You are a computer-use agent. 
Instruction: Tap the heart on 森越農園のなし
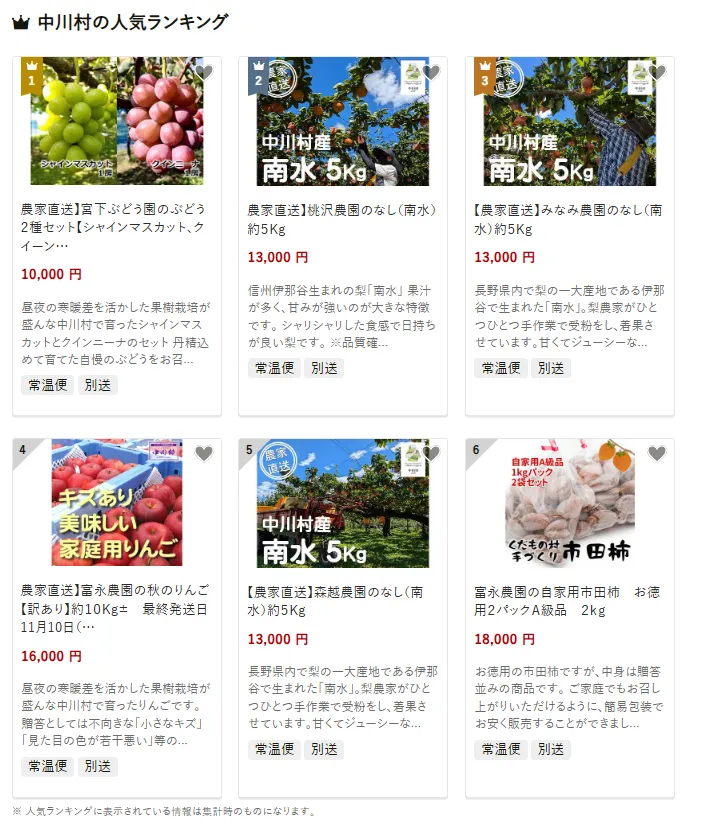click(431, 454)
